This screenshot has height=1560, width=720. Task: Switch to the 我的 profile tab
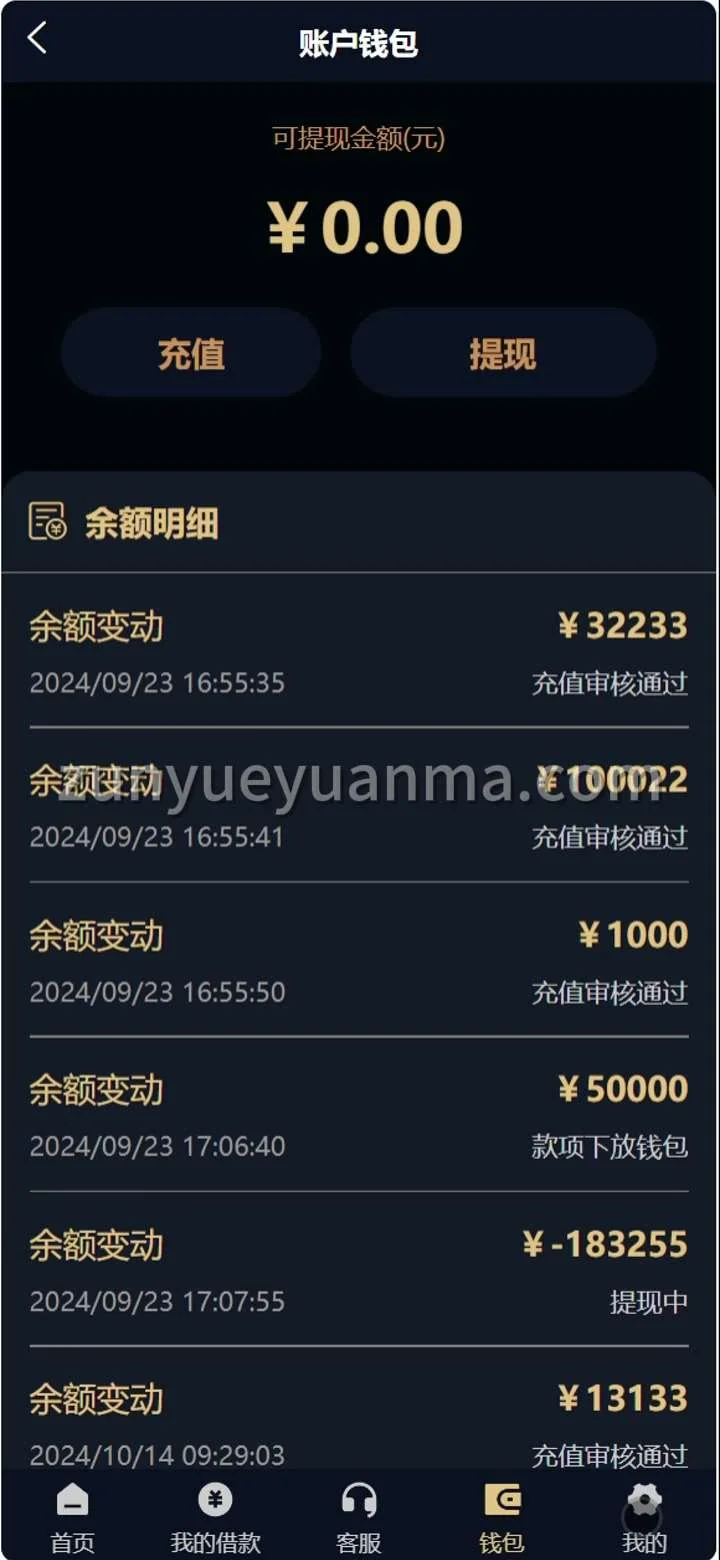644,1518
